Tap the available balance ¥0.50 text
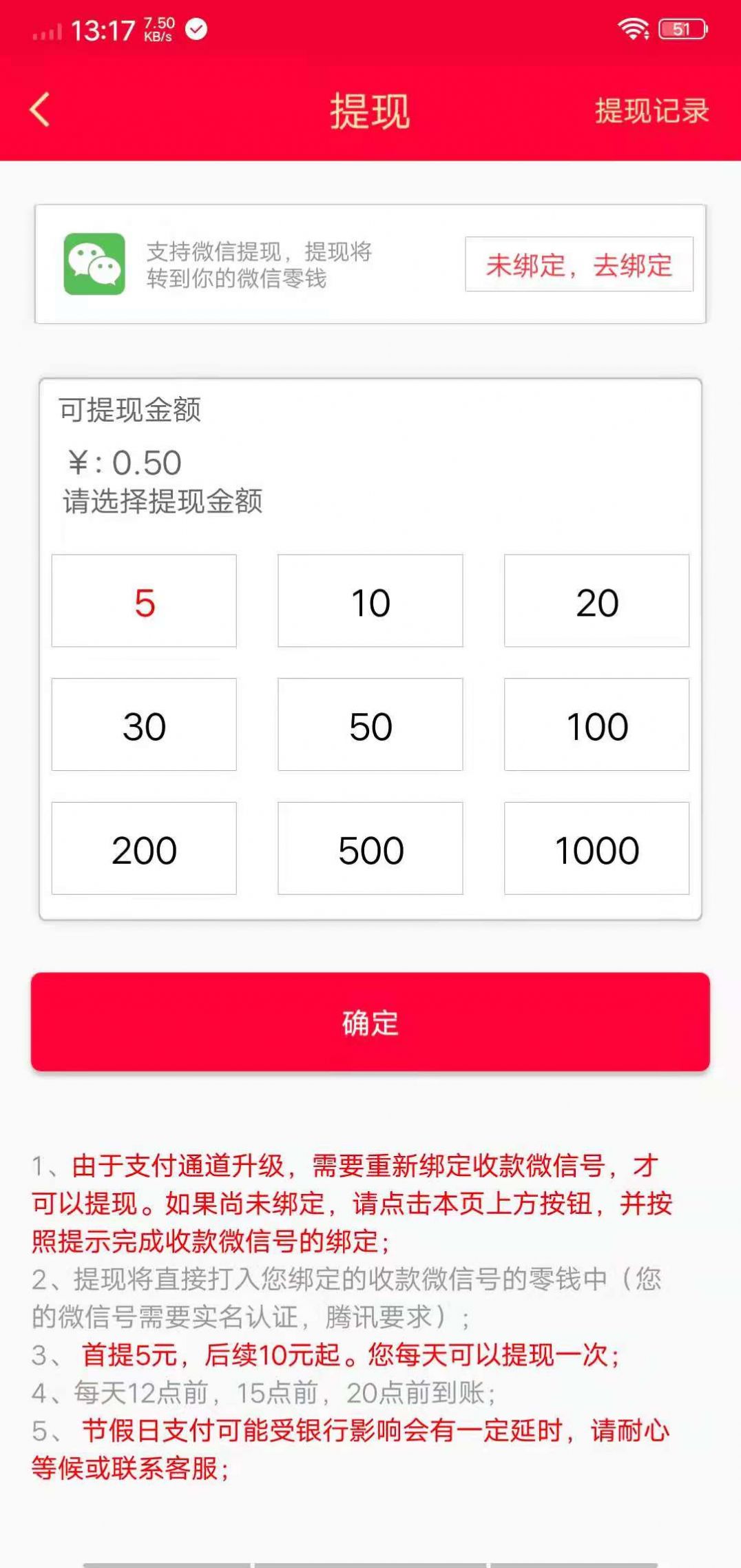 pos(125,463)
